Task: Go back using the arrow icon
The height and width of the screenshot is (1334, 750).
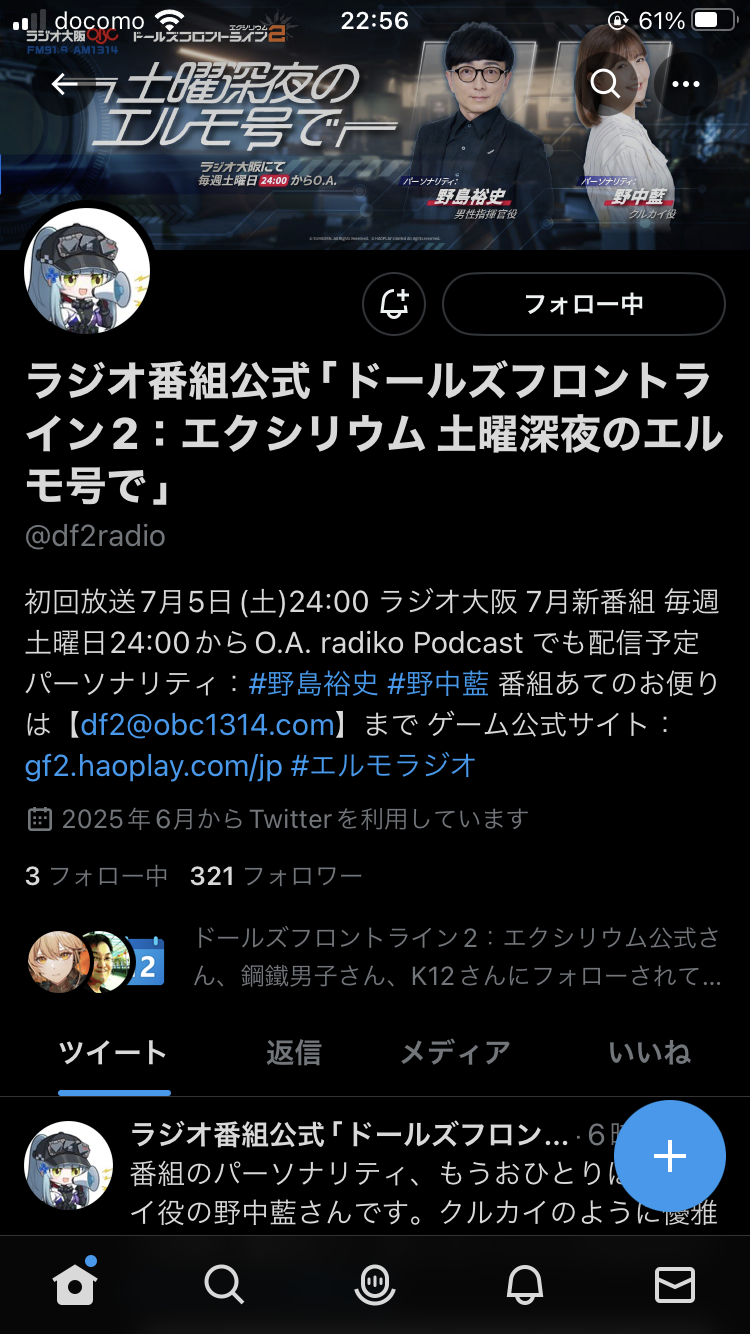Action: tap(66, 84)
